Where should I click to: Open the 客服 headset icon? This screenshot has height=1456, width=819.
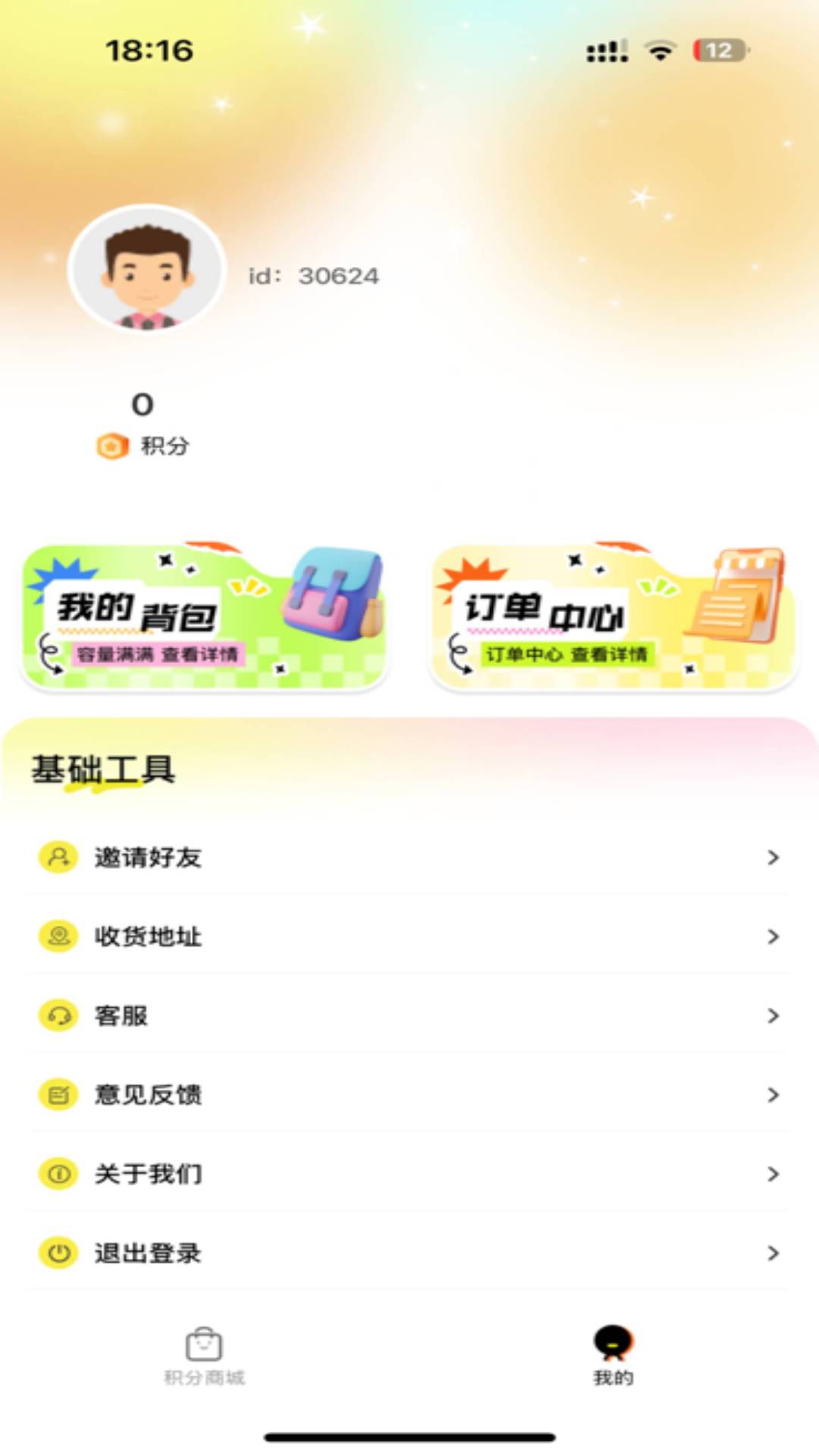(x=57, y=1015)
